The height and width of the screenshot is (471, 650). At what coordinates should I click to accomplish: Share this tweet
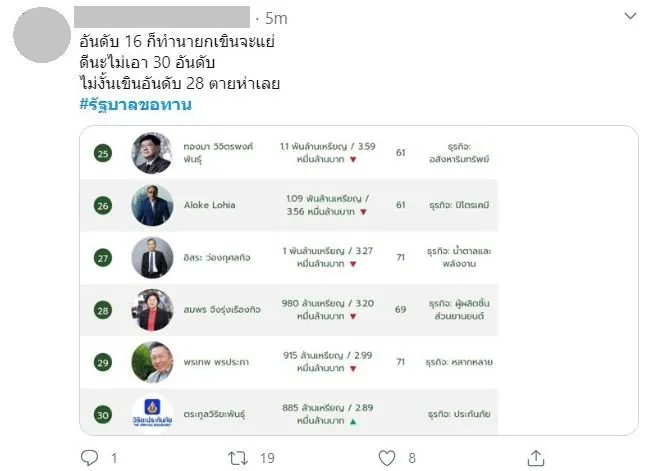(536, 458)
